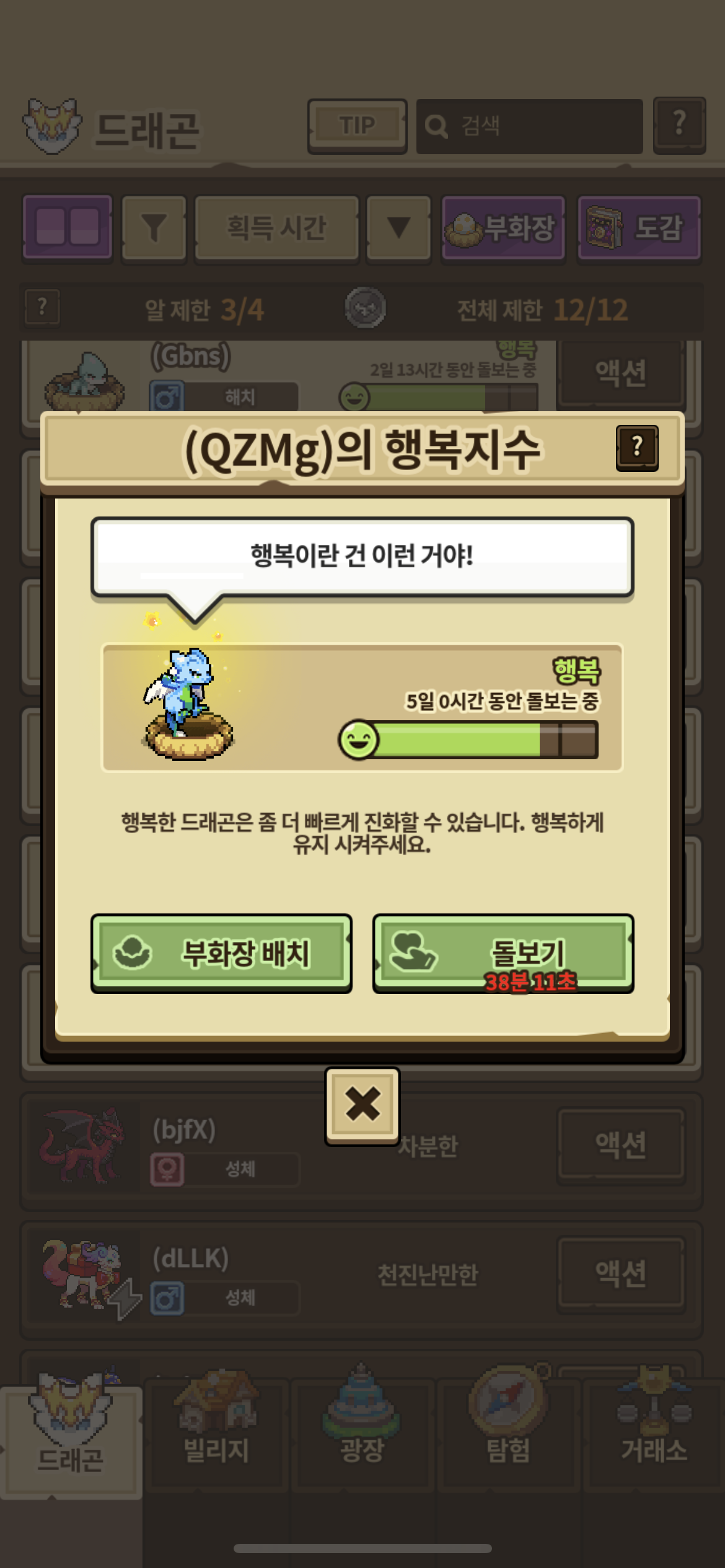This screenshot has width=725, height=1568.
Task: Close the happiness index dialog
Action: (x=362, y=1104)
